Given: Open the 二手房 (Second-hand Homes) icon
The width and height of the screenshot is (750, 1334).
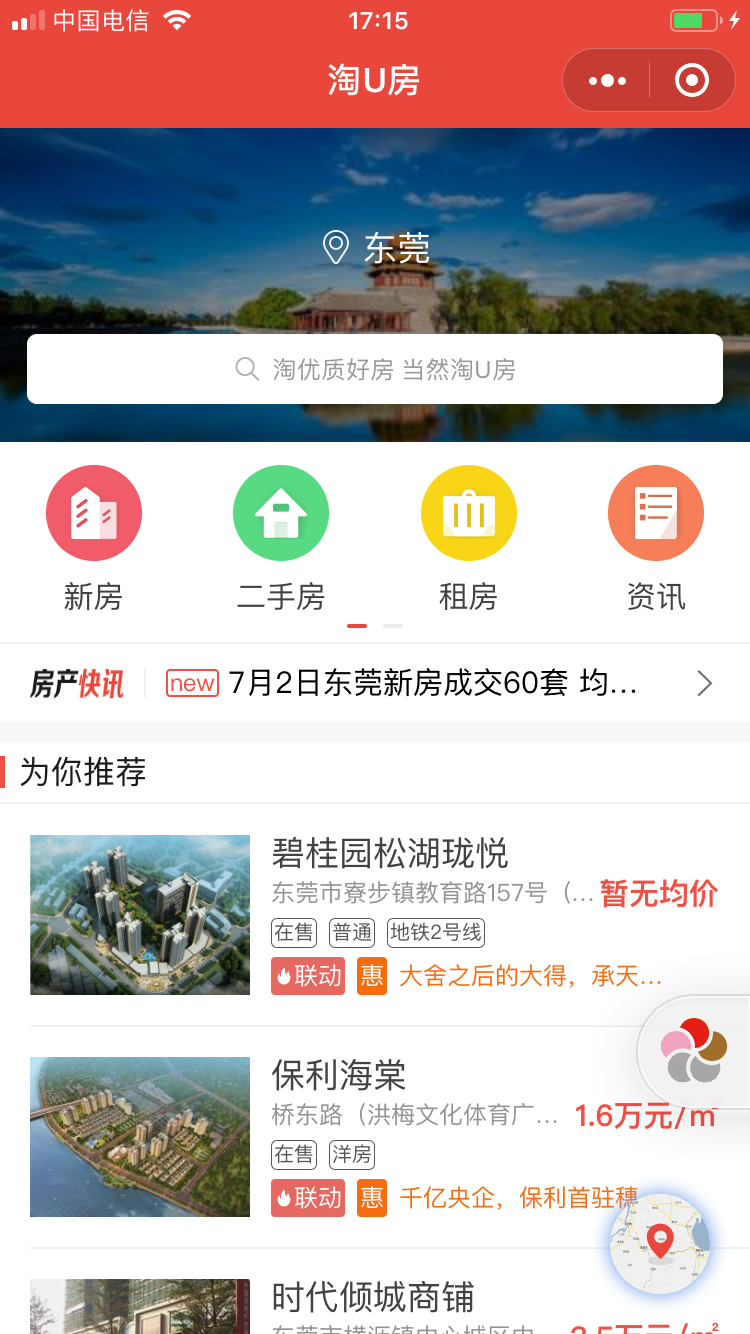Looking at the screenshot, I should (281, 512).
